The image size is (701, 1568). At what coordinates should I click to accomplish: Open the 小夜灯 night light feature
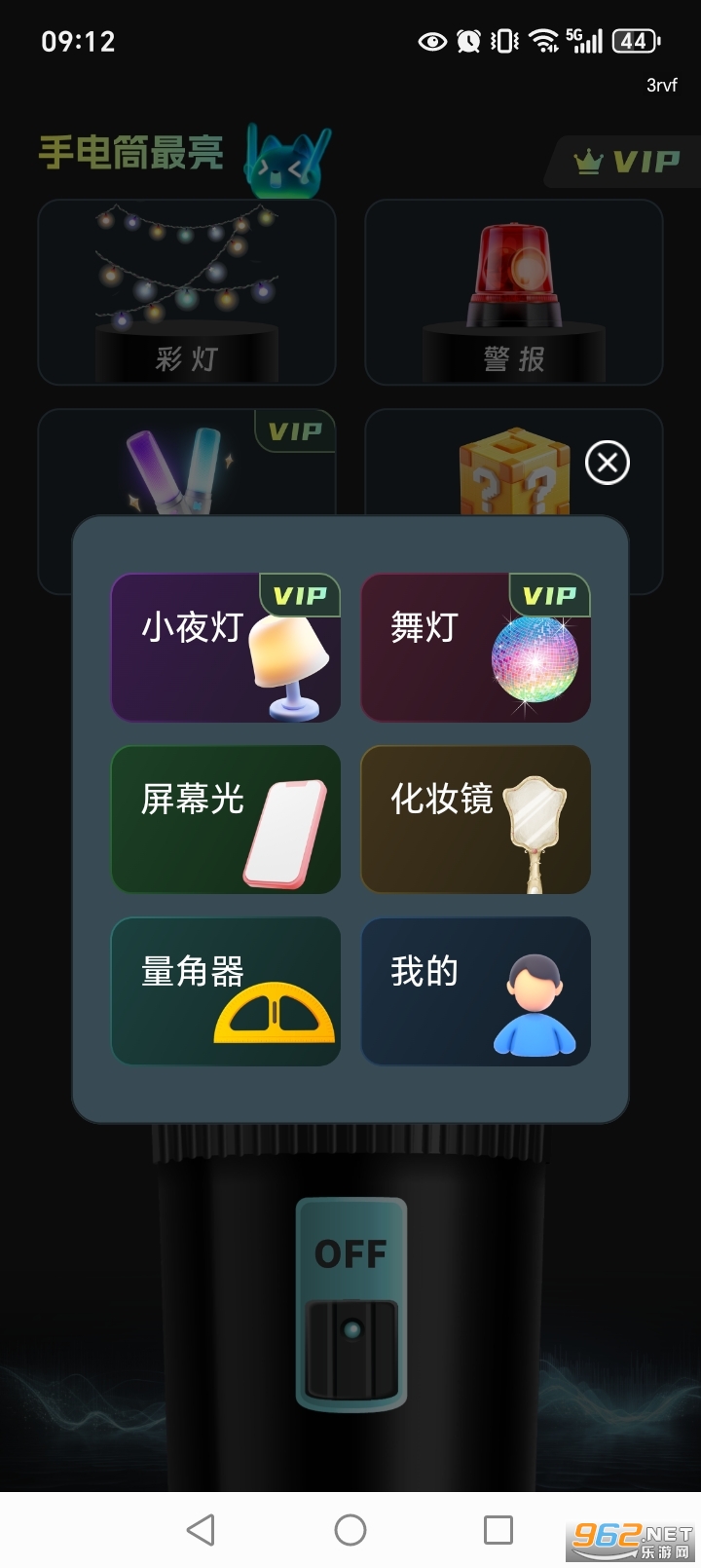tap(225, 649)
